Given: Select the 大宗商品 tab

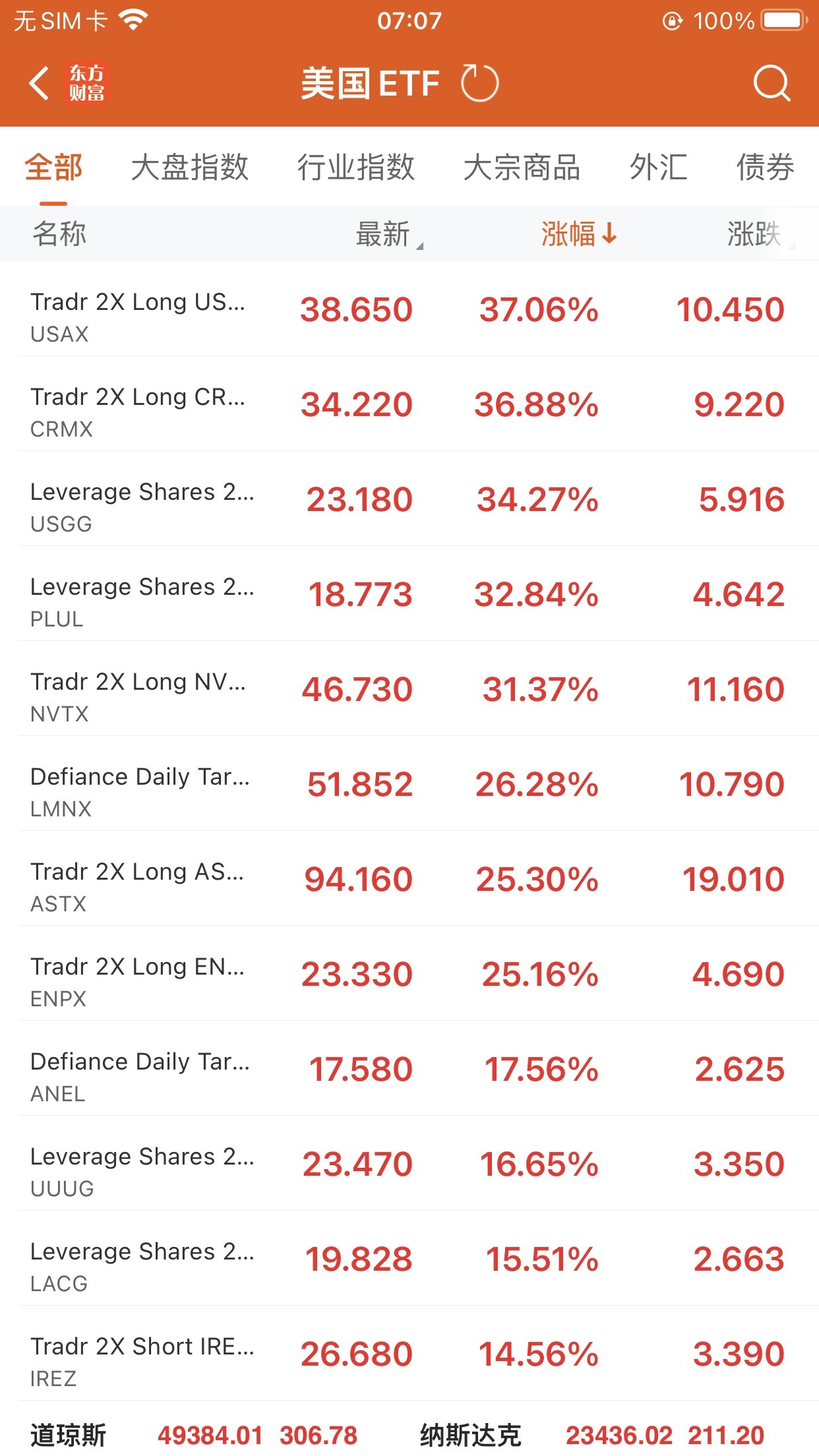Looking at the screenshot, I should coord(522,167).
